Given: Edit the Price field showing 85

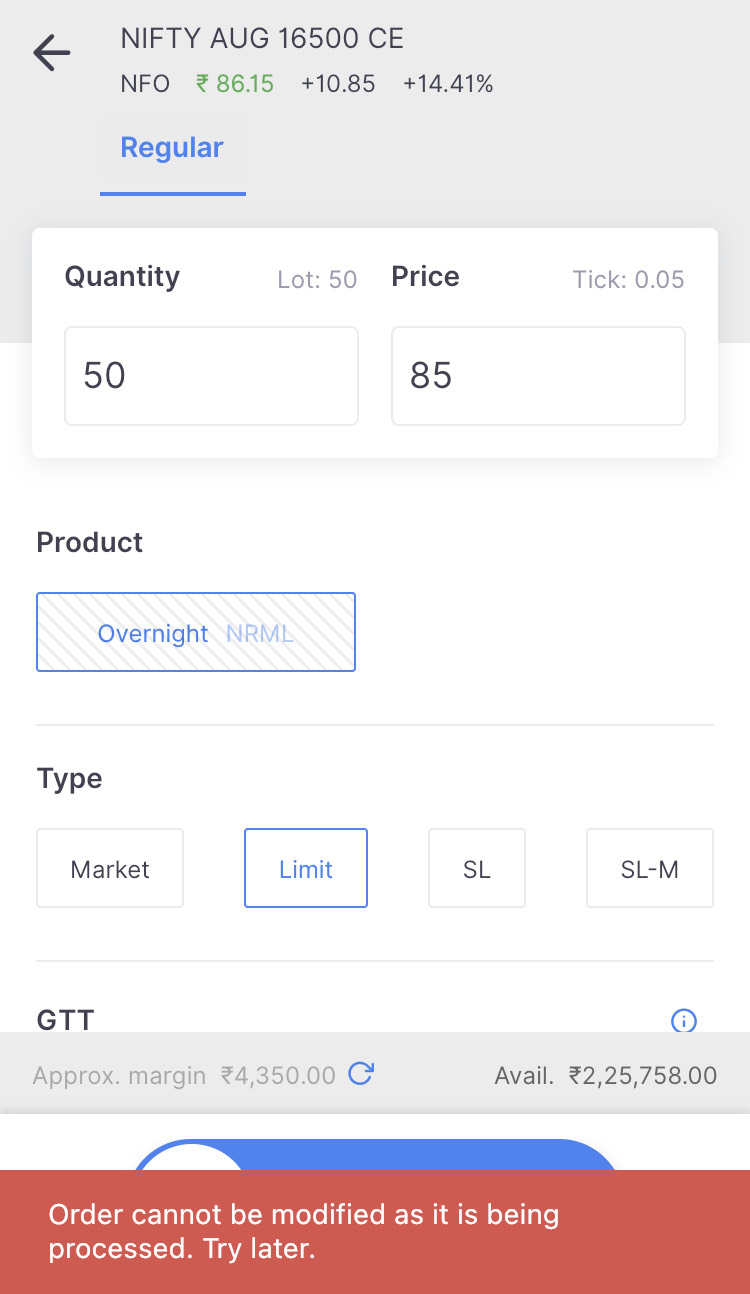Looking at the screenshot, I should [x=538, y=376].
